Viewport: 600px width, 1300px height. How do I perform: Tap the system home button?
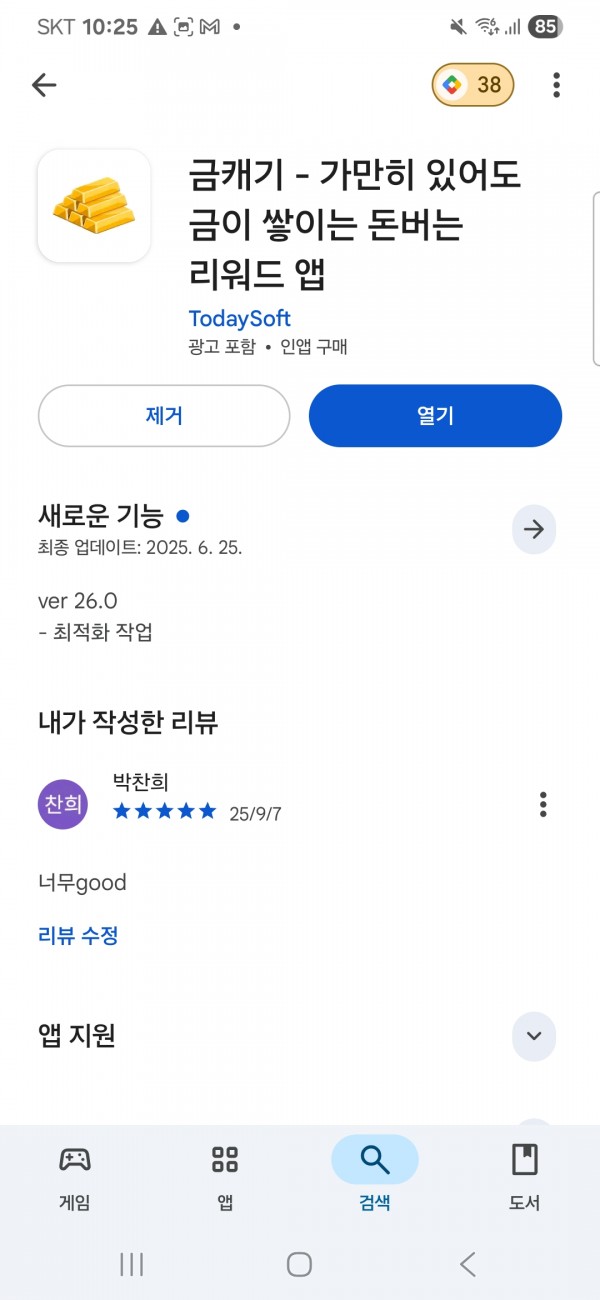tap(300, 1264)
